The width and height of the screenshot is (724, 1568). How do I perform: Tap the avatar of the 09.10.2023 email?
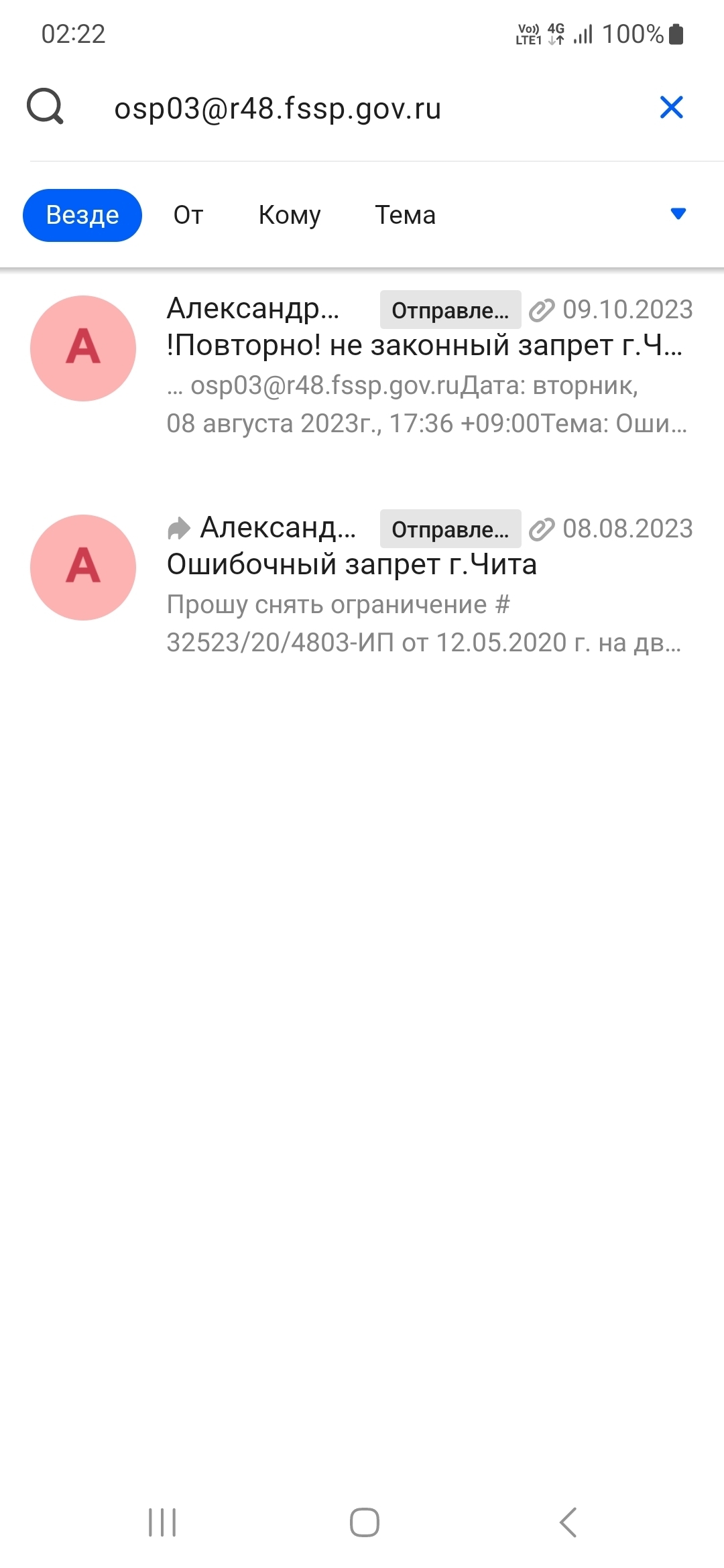click(83, 348)
